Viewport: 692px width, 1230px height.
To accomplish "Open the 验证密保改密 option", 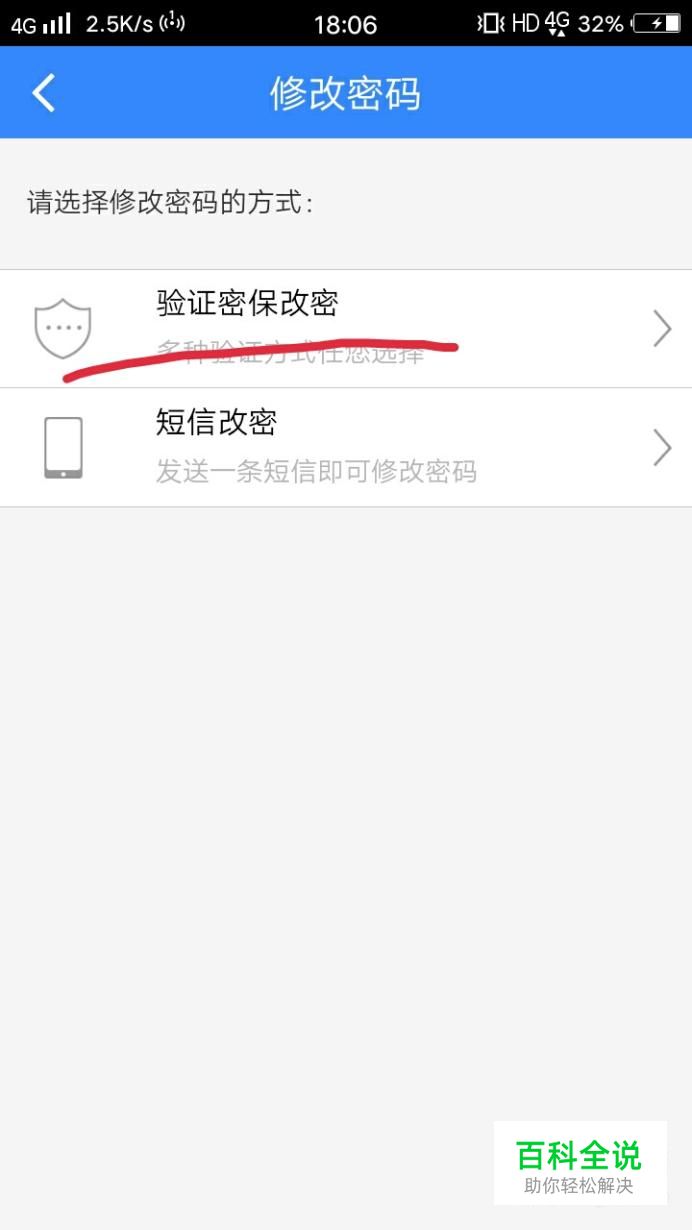I will (346, 329).
